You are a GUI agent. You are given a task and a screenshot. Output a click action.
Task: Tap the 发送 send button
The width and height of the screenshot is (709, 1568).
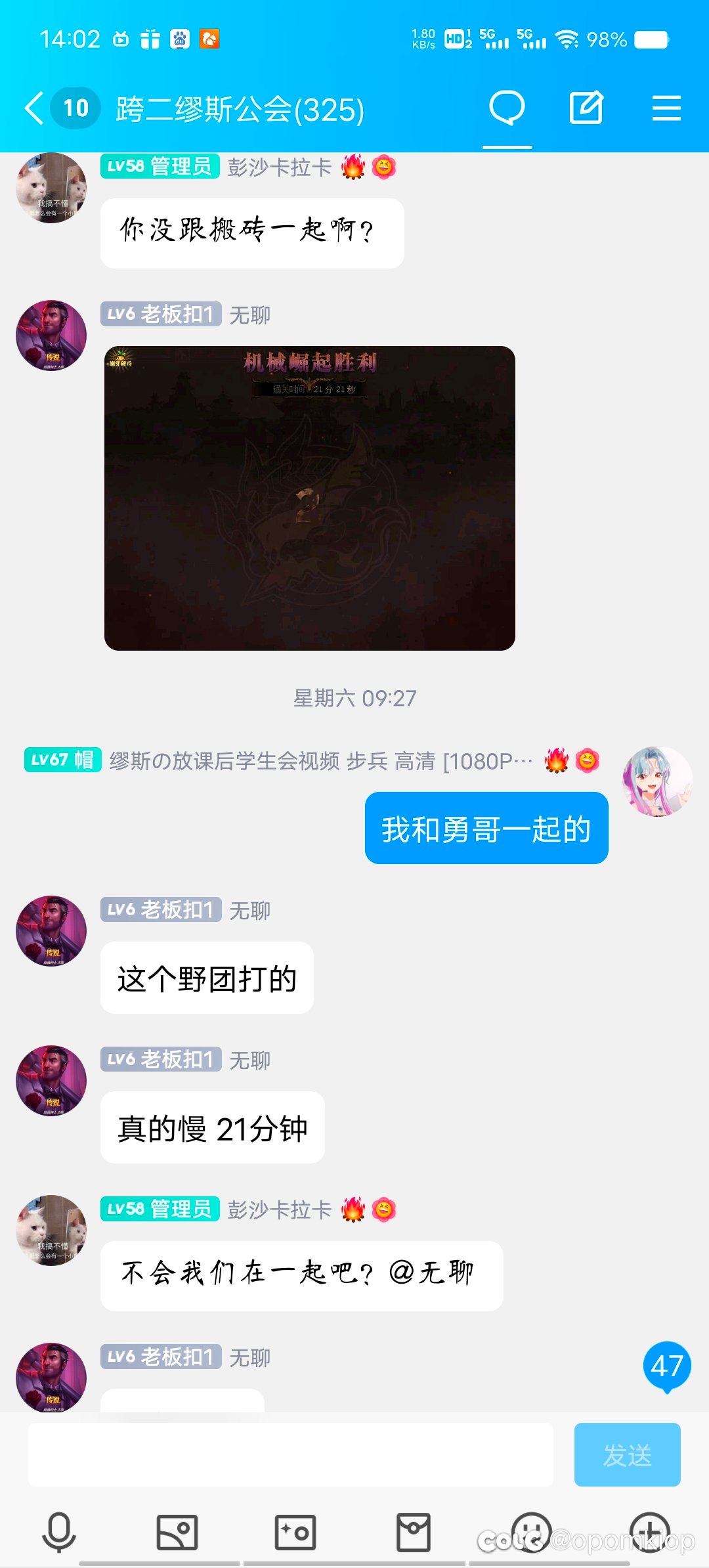627,1454
